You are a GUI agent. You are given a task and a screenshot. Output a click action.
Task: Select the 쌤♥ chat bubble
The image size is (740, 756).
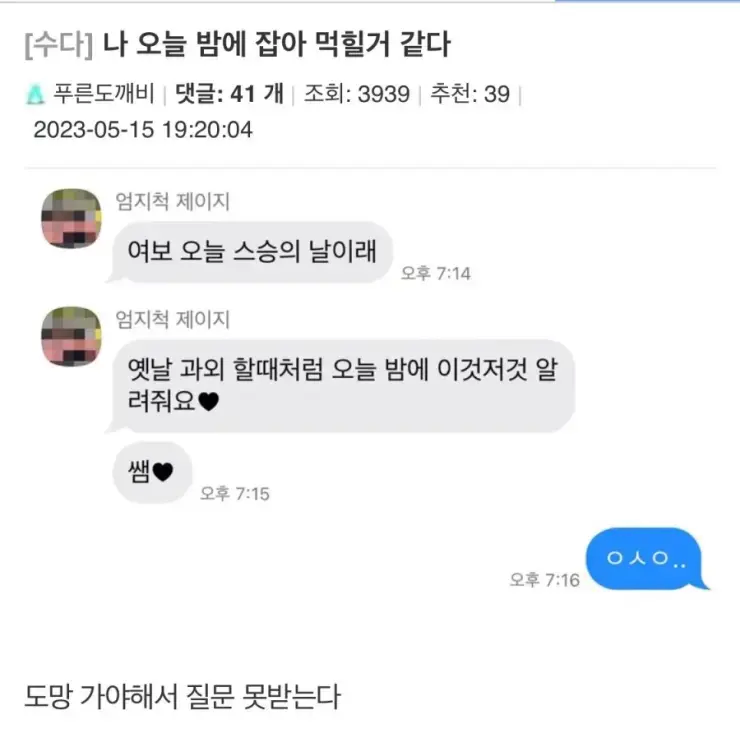(x=152, y=472)
